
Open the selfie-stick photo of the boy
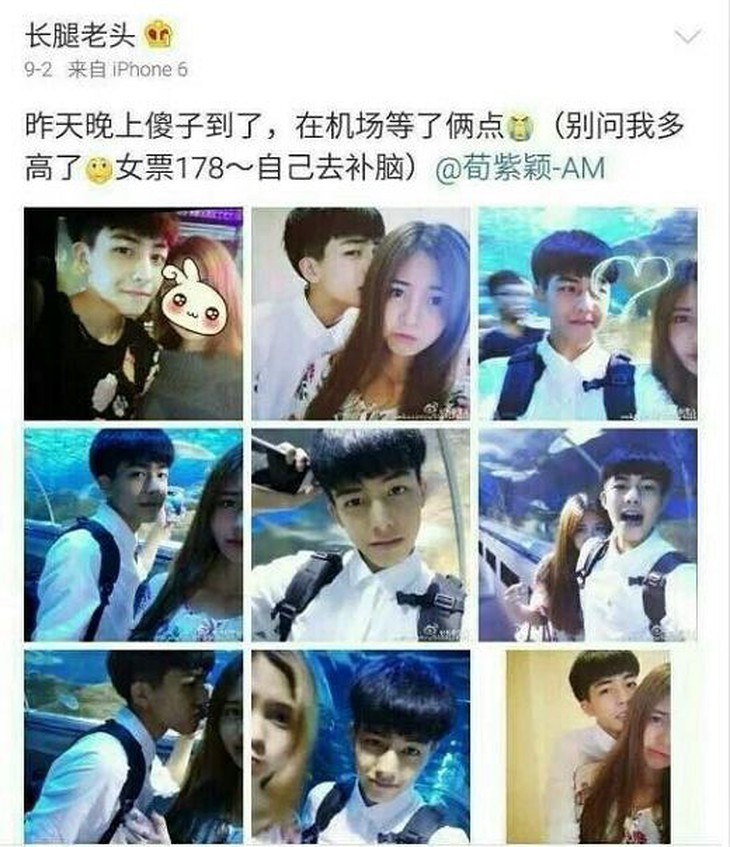(360, 535)
